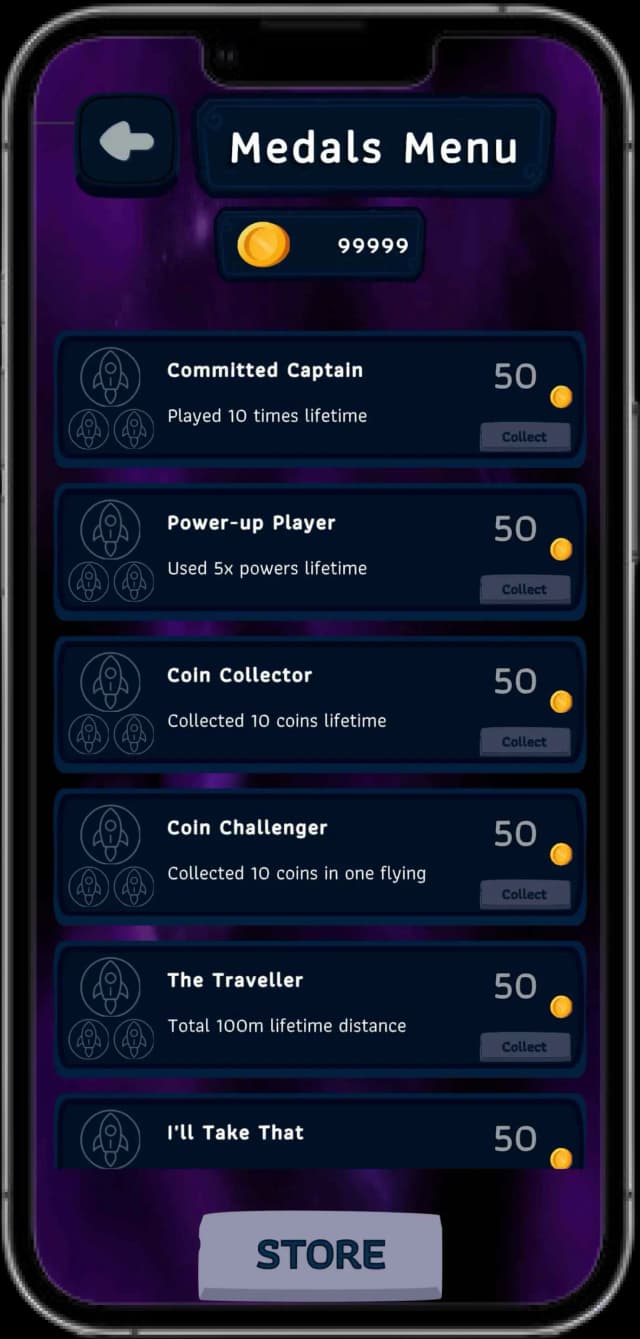
Task: Collect the Coin Challenger reward
Action: 524,894
